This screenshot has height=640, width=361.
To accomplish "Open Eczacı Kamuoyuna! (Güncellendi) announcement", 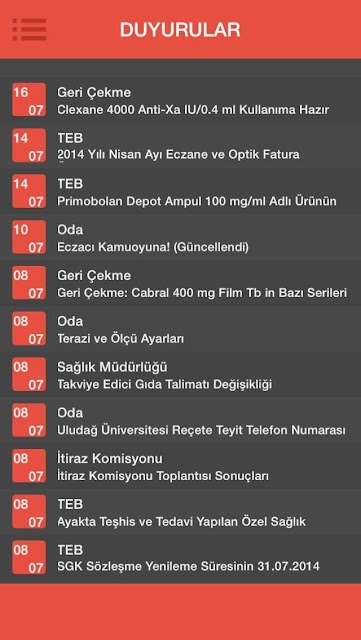I will pyautogui.click(x=180, y=237).
